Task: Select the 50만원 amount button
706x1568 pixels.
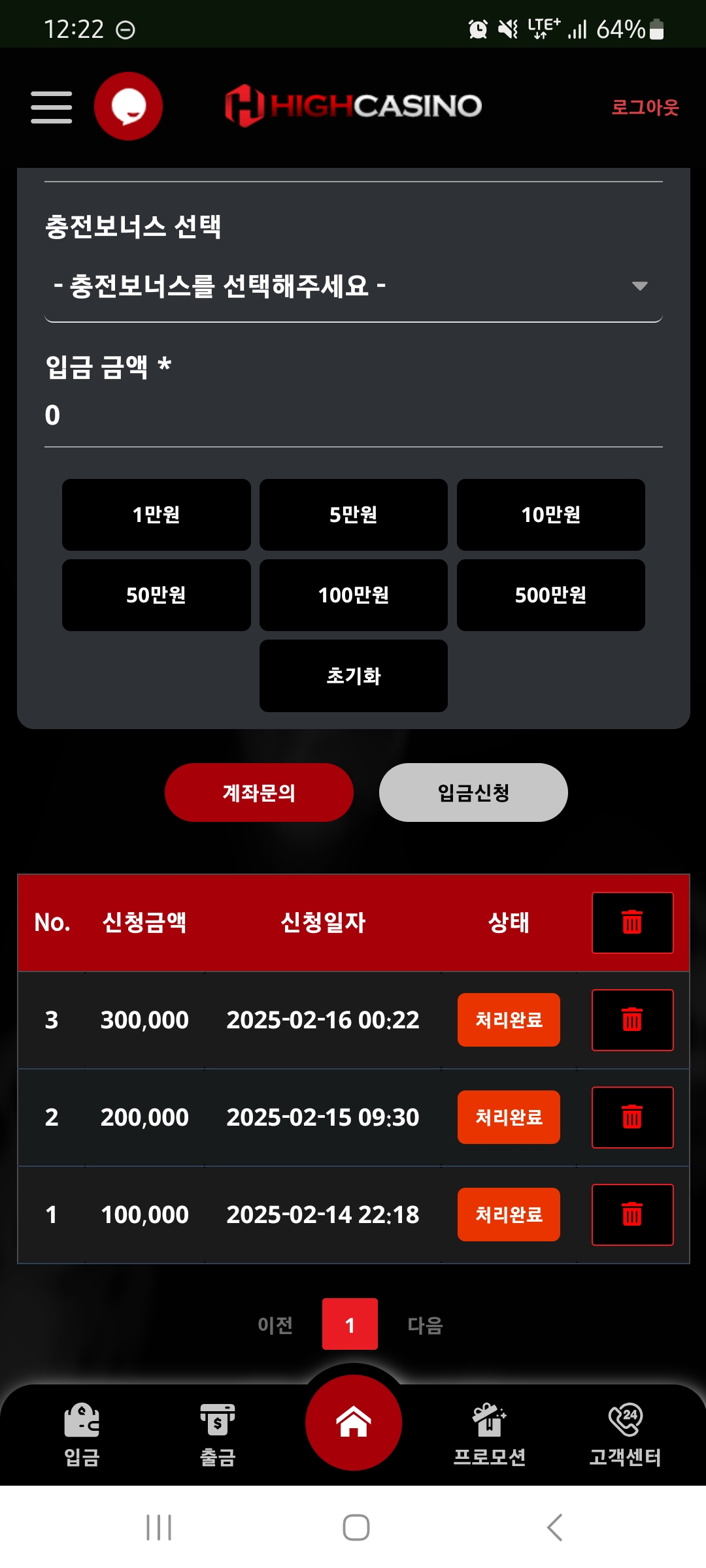Action: [x=156, y=595]
